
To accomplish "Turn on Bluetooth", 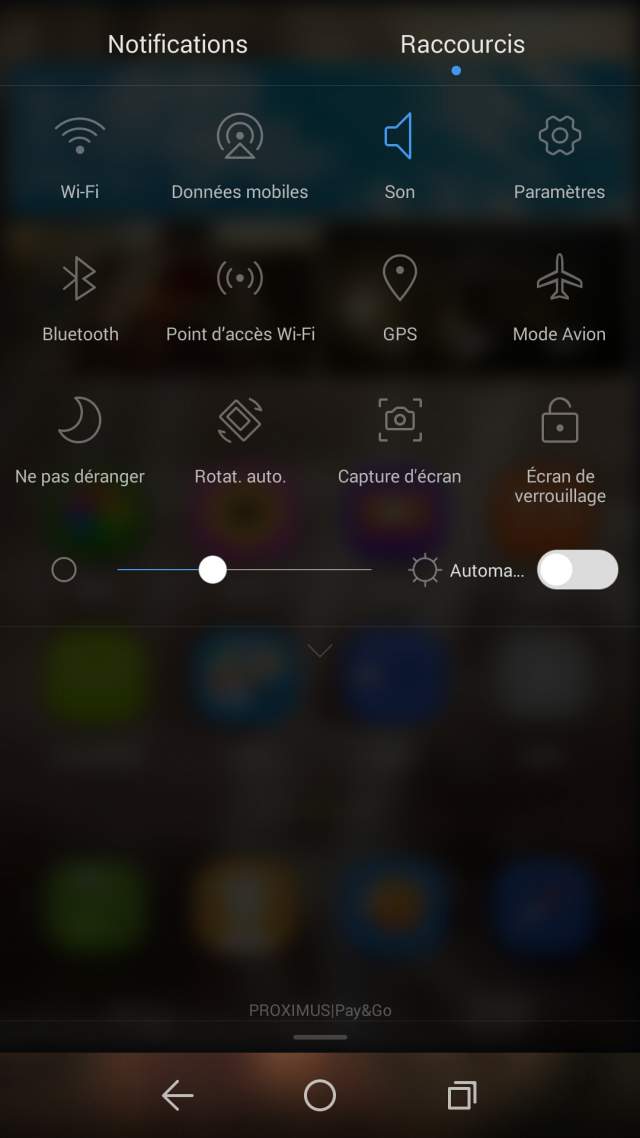I will tap(80, 279).
